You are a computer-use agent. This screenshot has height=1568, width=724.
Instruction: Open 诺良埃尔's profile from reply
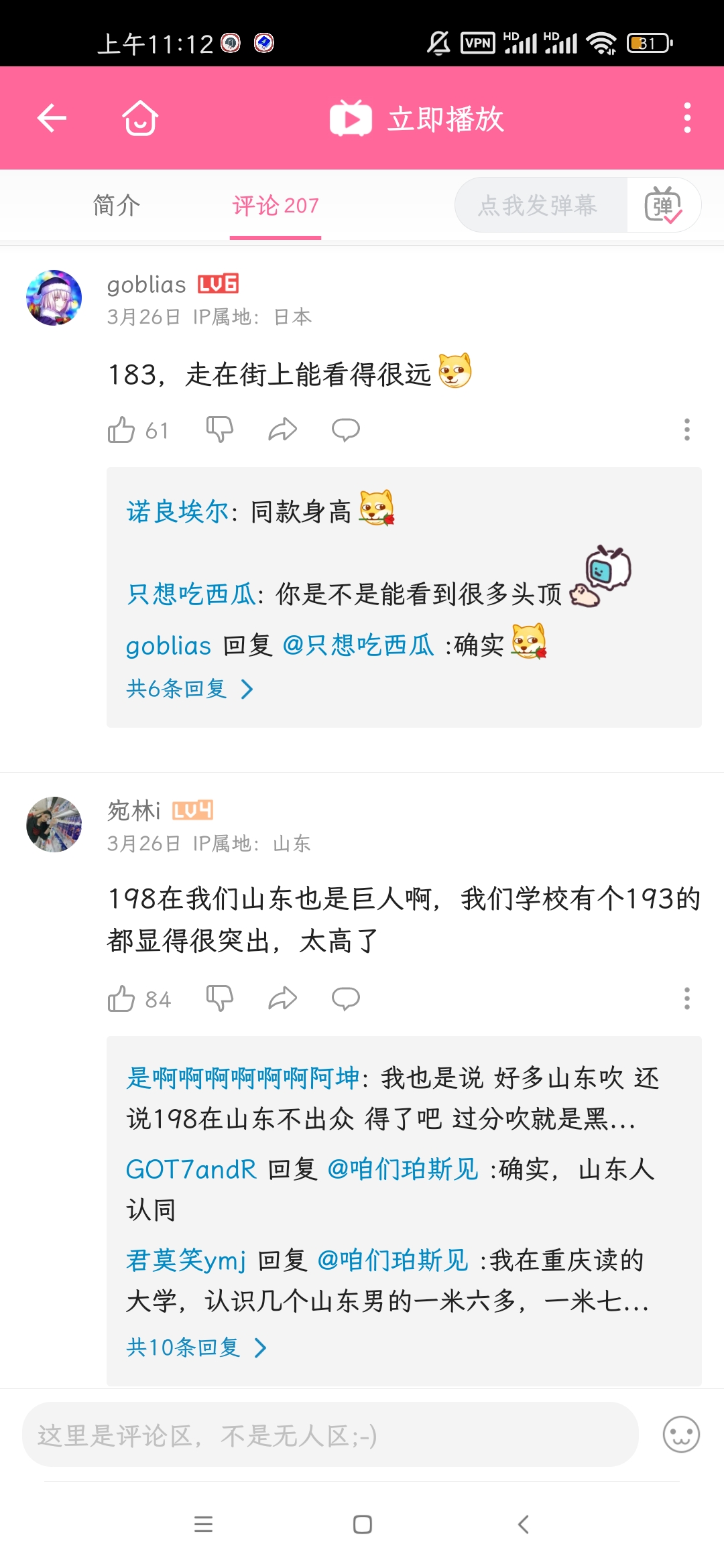click(x=178, y=512)
